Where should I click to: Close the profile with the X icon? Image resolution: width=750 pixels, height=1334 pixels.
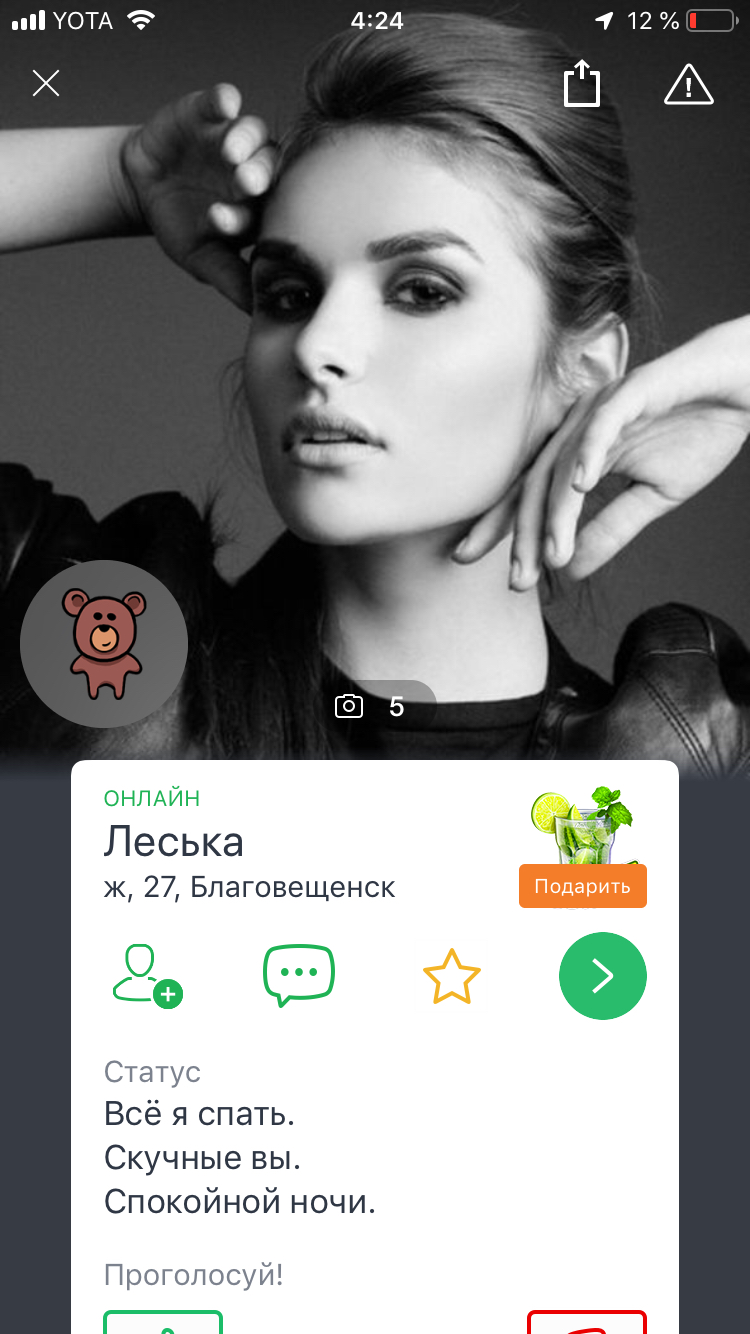coord(46,83)
